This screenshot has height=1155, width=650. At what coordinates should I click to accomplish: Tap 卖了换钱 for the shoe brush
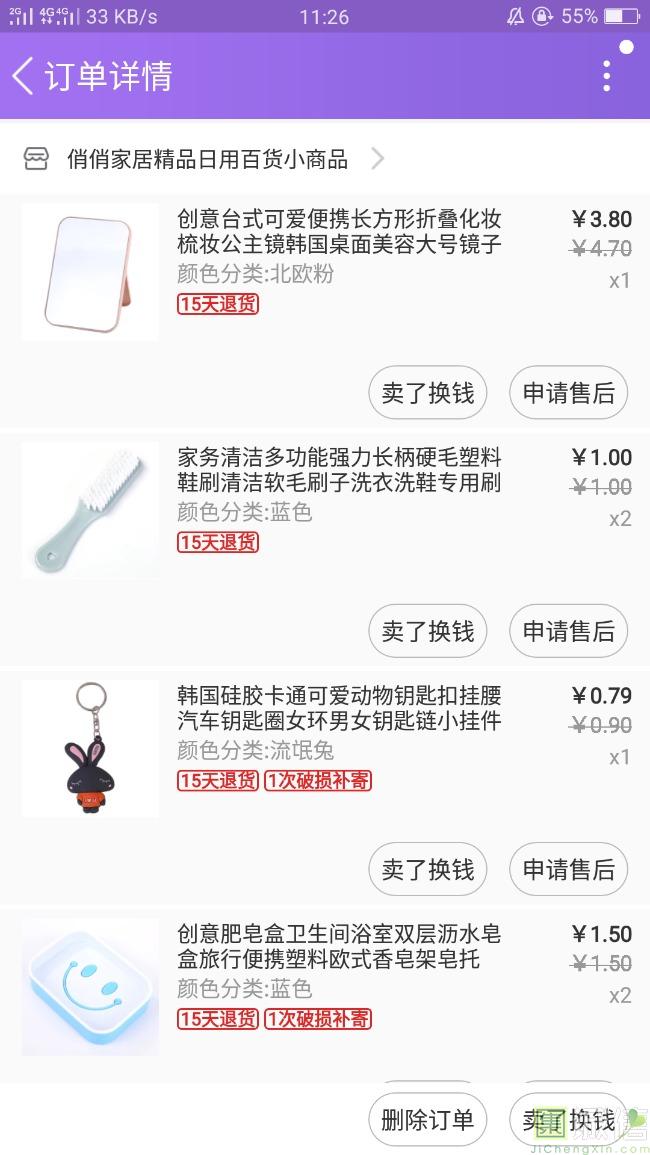428,631
